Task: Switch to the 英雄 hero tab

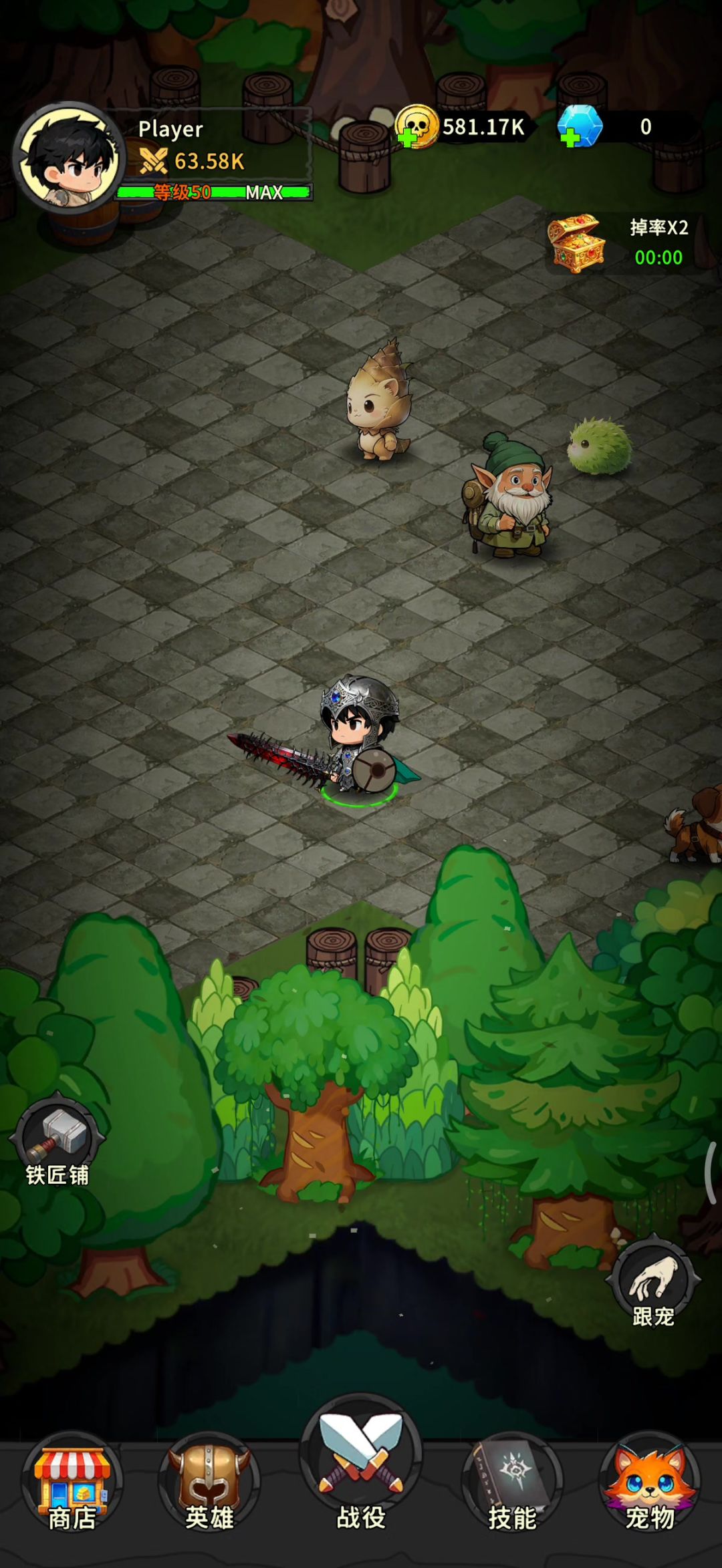Action: [209, 1485]
